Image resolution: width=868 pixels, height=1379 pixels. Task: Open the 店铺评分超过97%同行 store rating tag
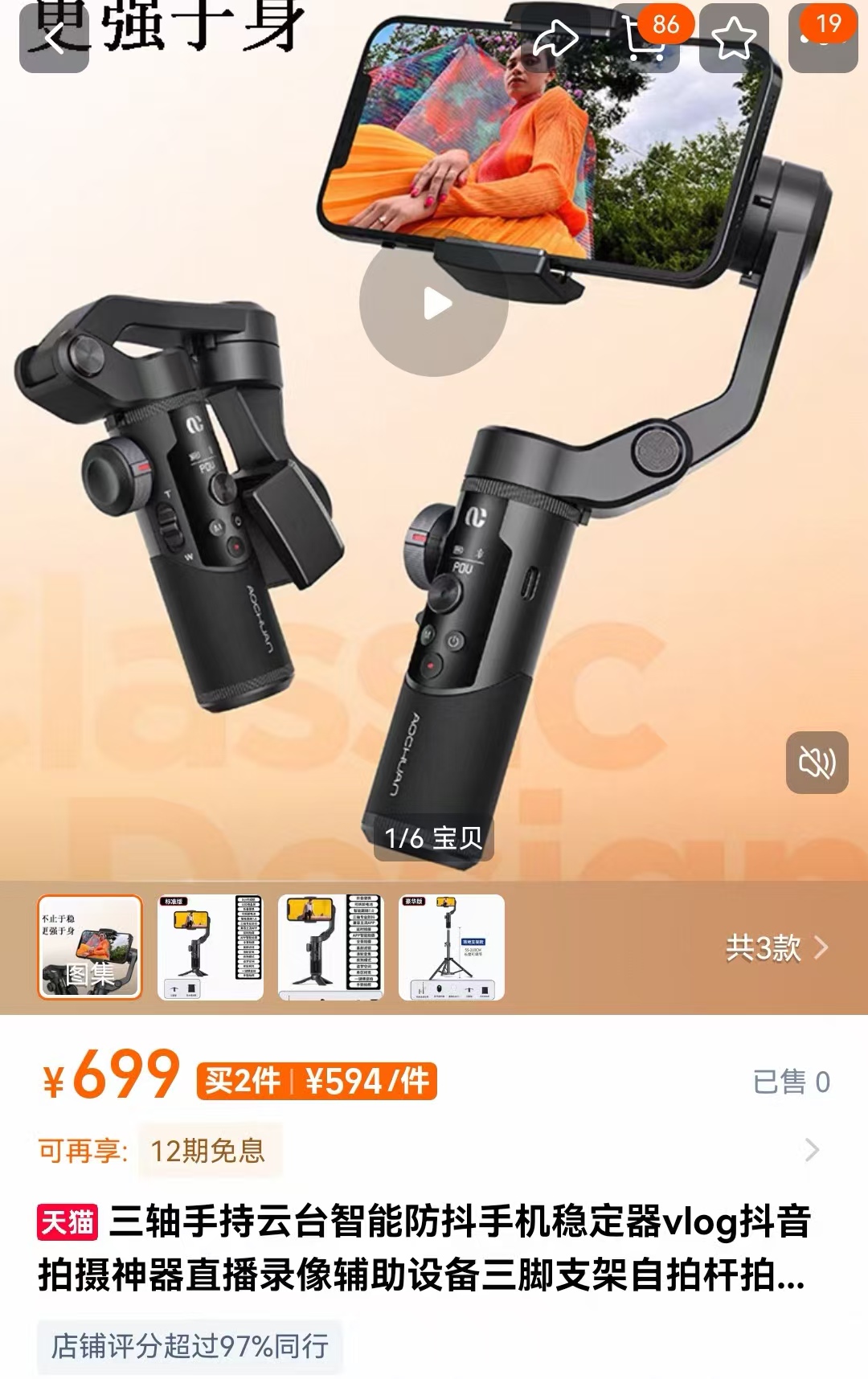point(190,1346)
